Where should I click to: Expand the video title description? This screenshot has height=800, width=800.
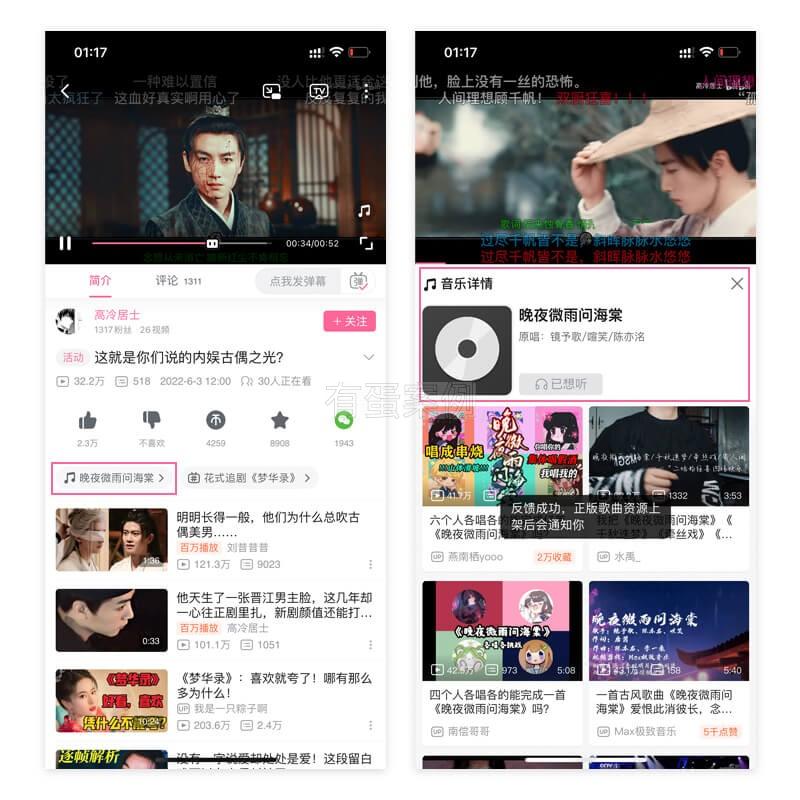pos(368,357)
